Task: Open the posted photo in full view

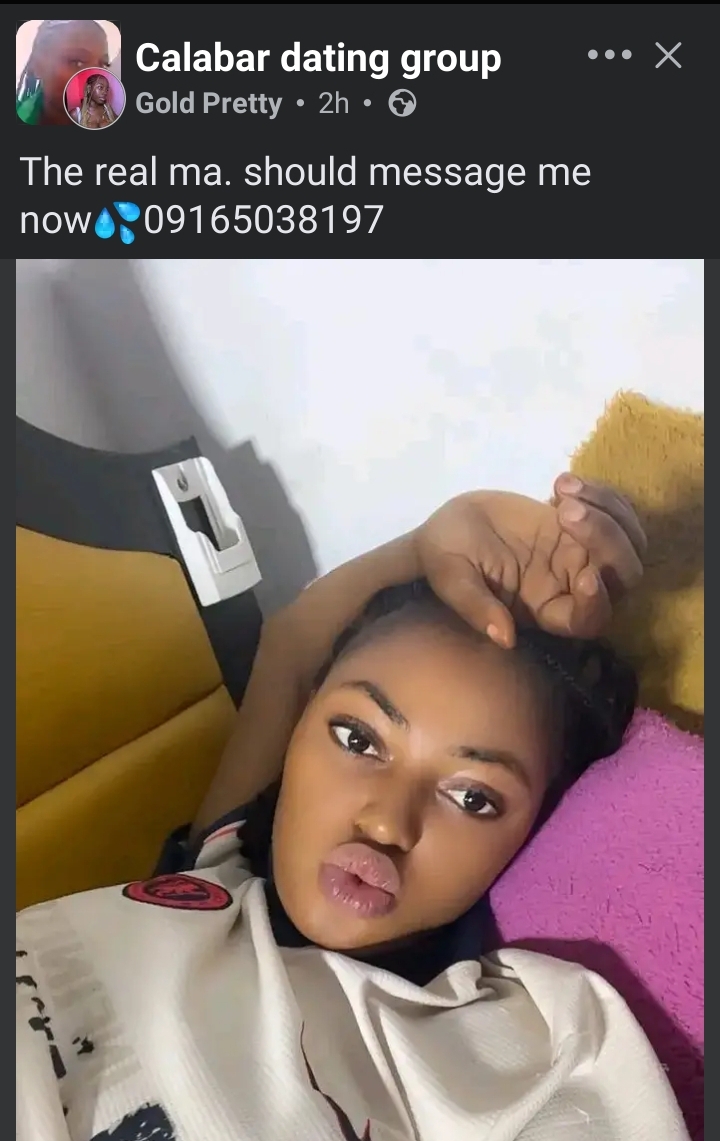Action: coord(360,700)
